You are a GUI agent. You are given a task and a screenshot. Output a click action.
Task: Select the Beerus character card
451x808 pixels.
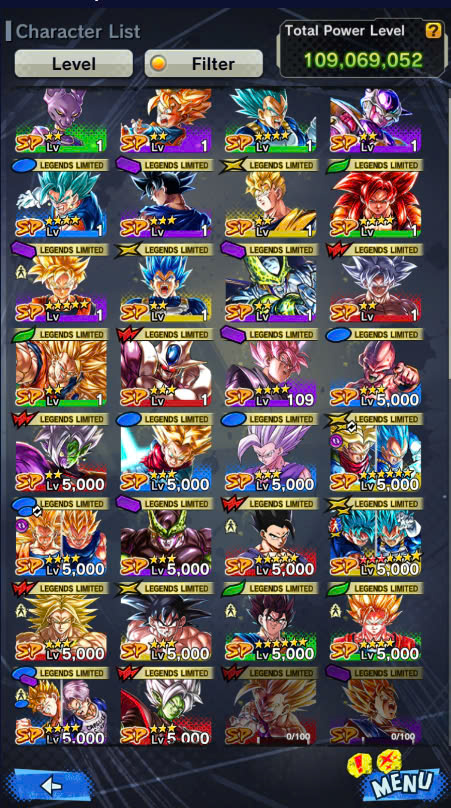coord(61,121)
